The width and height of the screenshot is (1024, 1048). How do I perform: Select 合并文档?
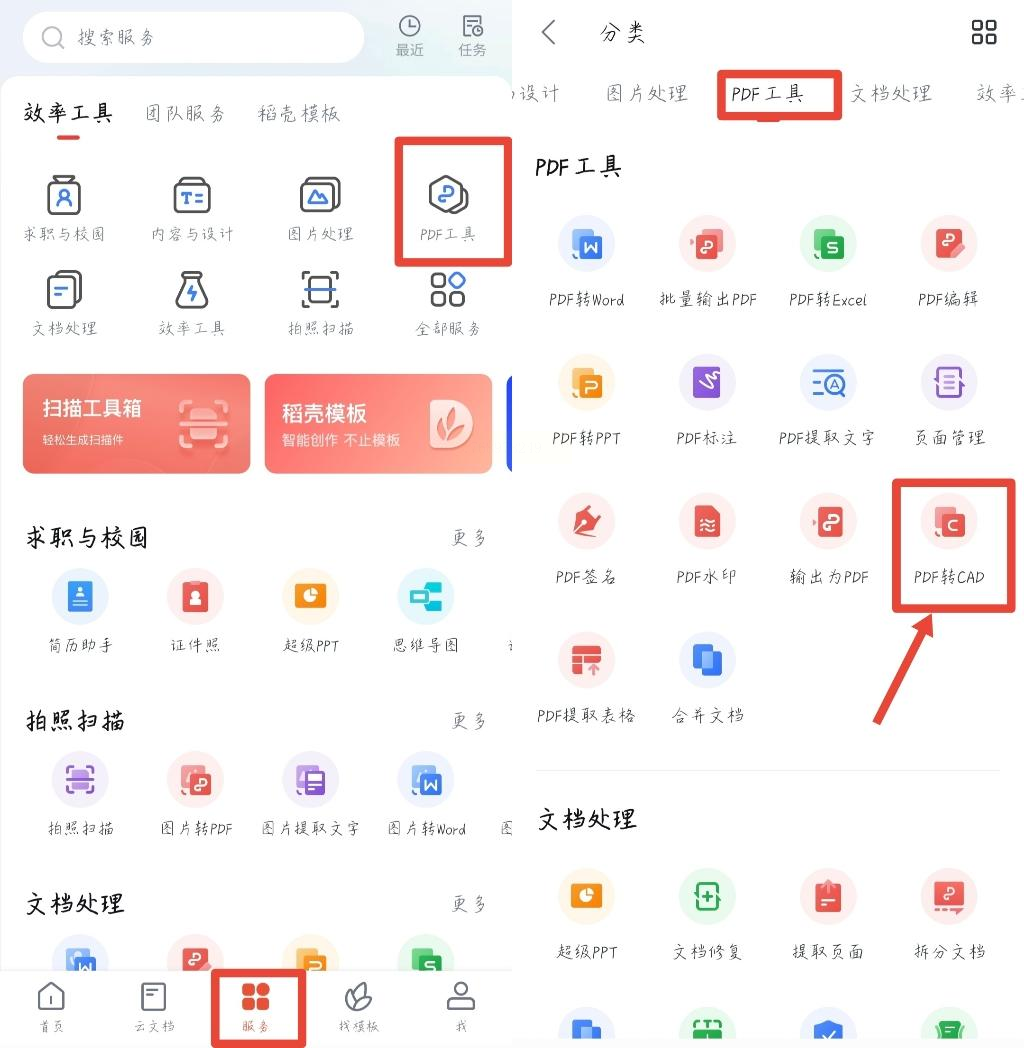707,678
